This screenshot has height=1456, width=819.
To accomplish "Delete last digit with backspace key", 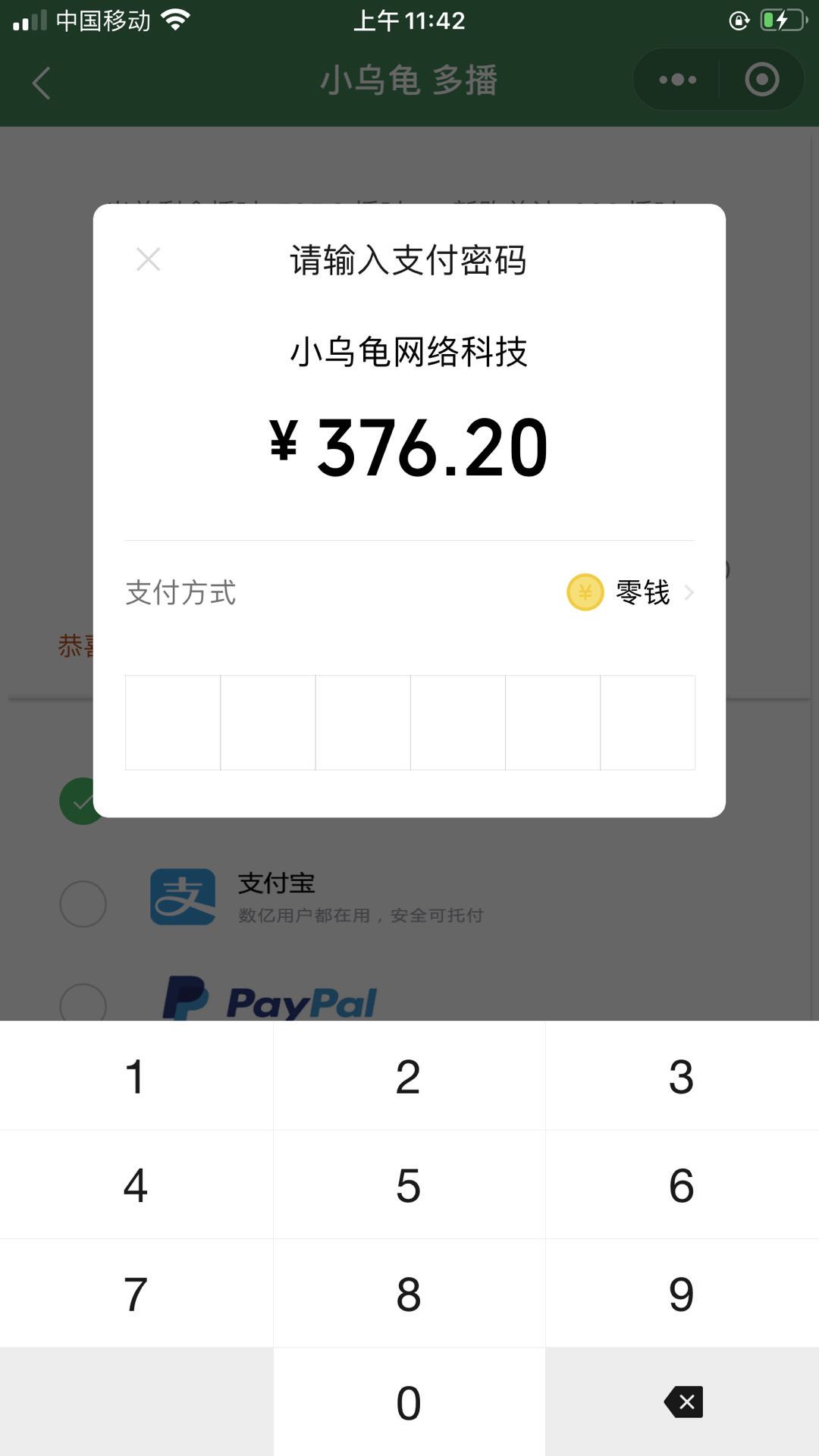I will click(x=682, y=1402).
